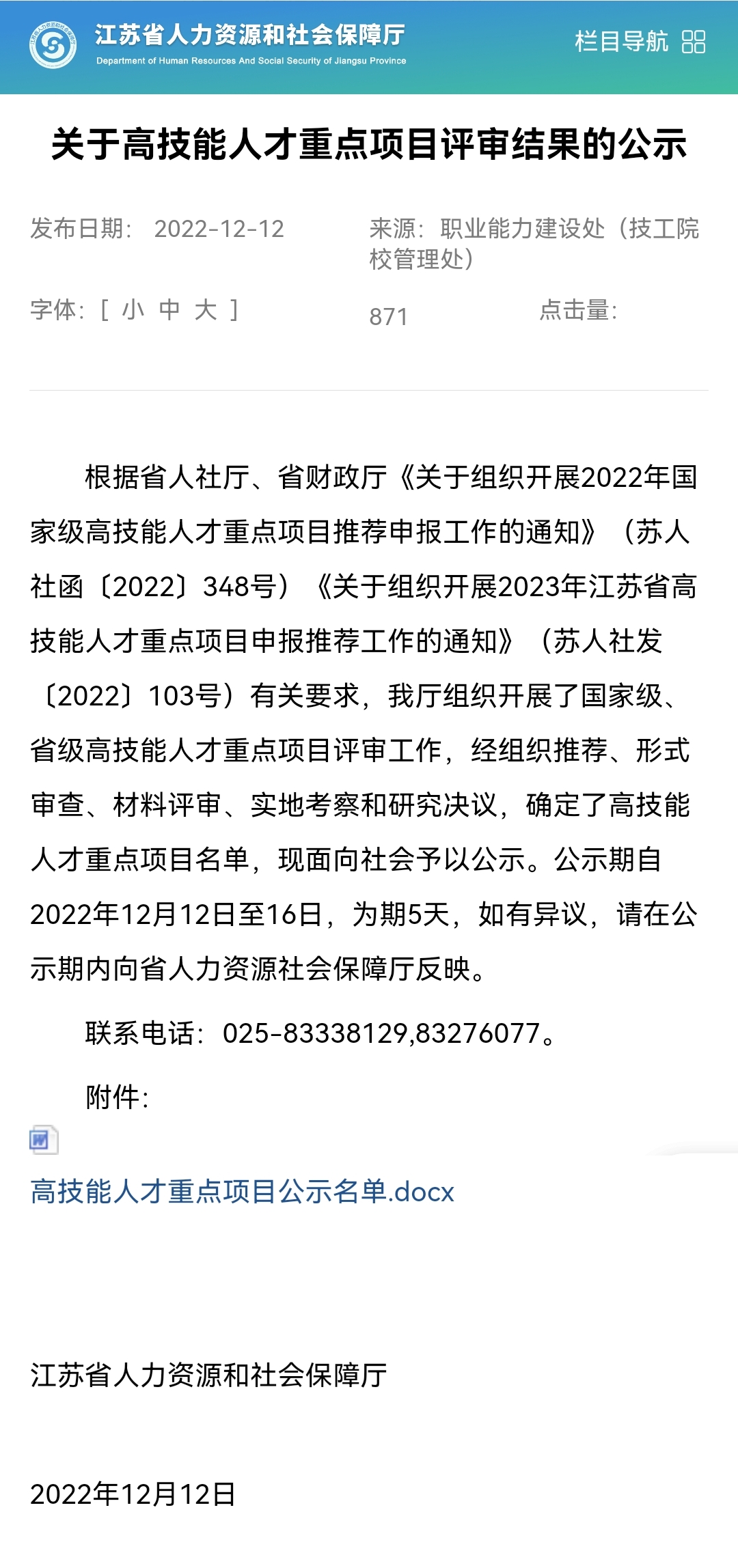Set font size to 小 (small)
The height and width of the screenshot is (1568, 738).
(x=133, y=310)
